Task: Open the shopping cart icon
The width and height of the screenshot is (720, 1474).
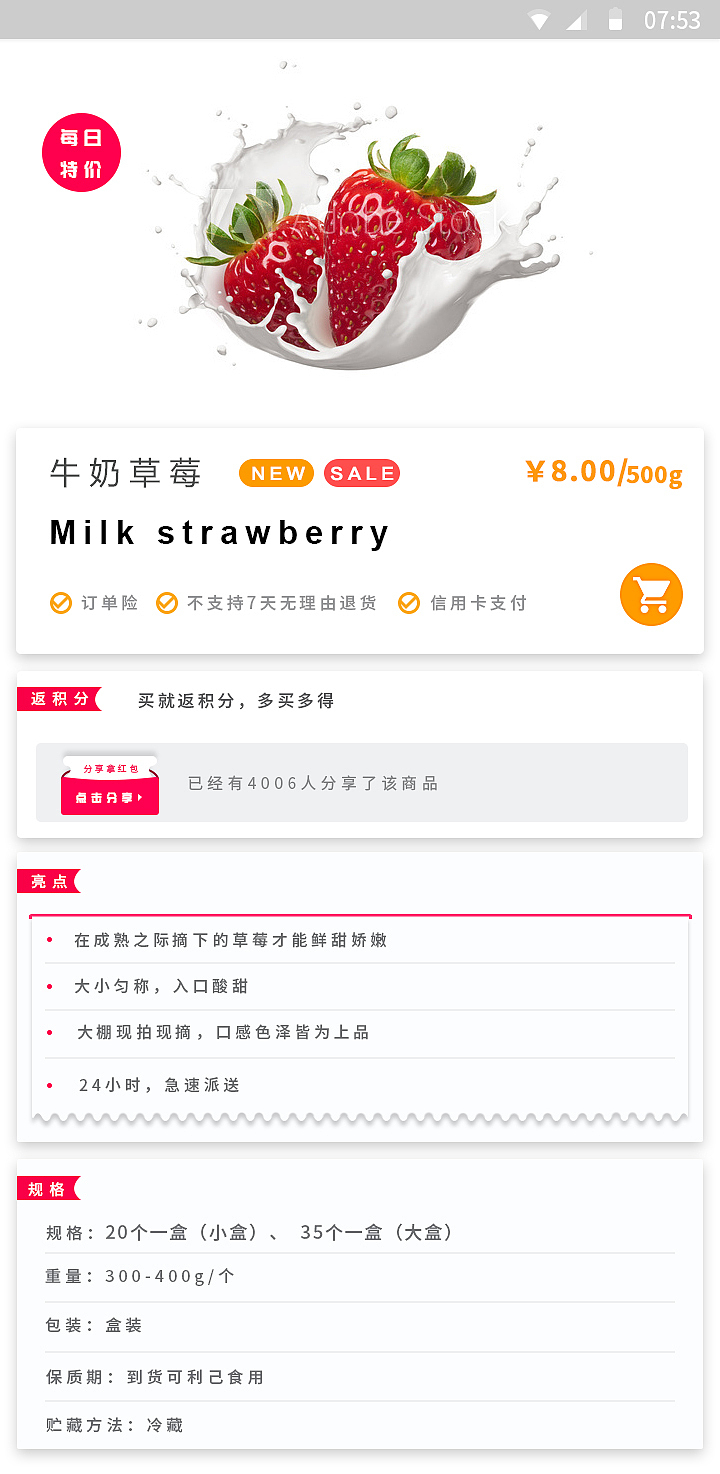Action: [651, 594]
